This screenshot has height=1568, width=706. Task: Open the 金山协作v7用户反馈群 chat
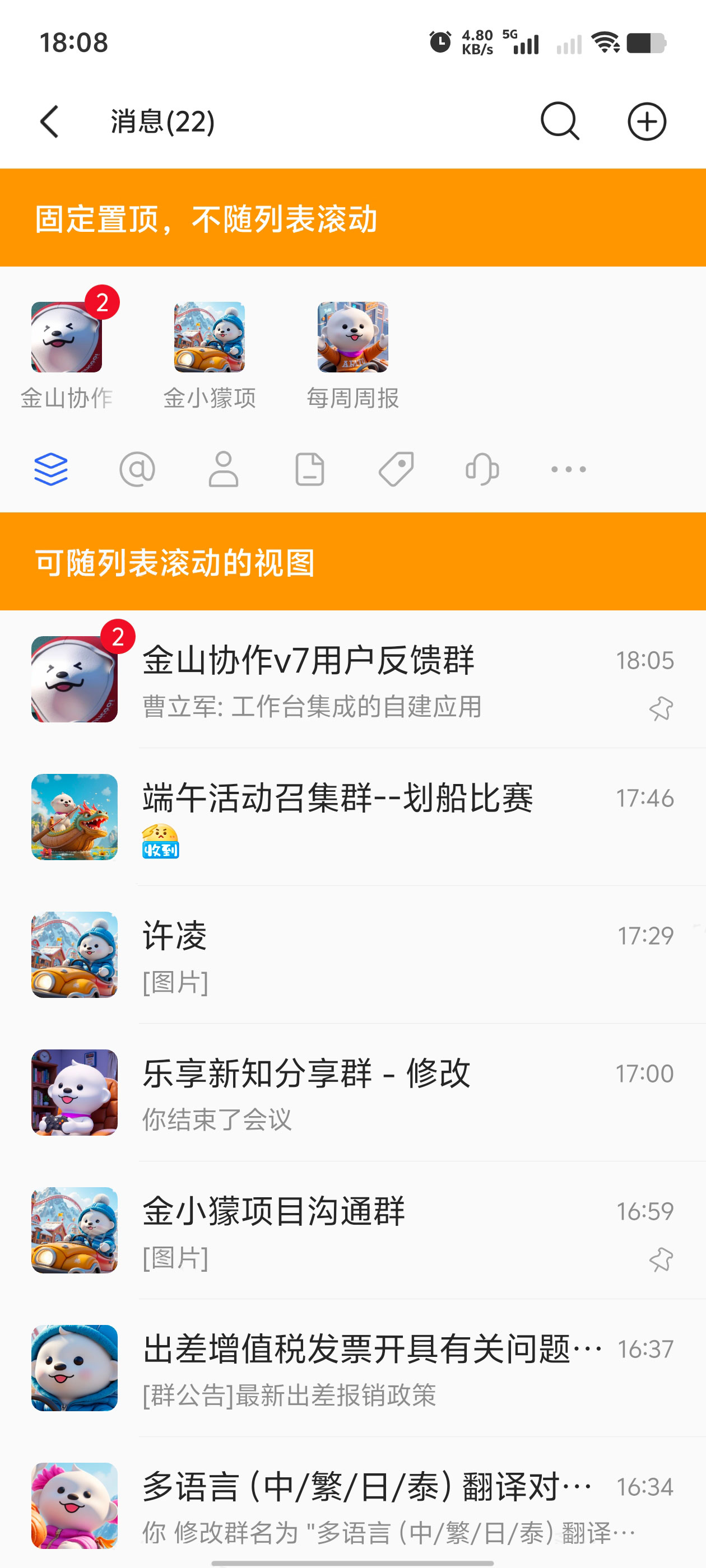[x=365, y=679]
